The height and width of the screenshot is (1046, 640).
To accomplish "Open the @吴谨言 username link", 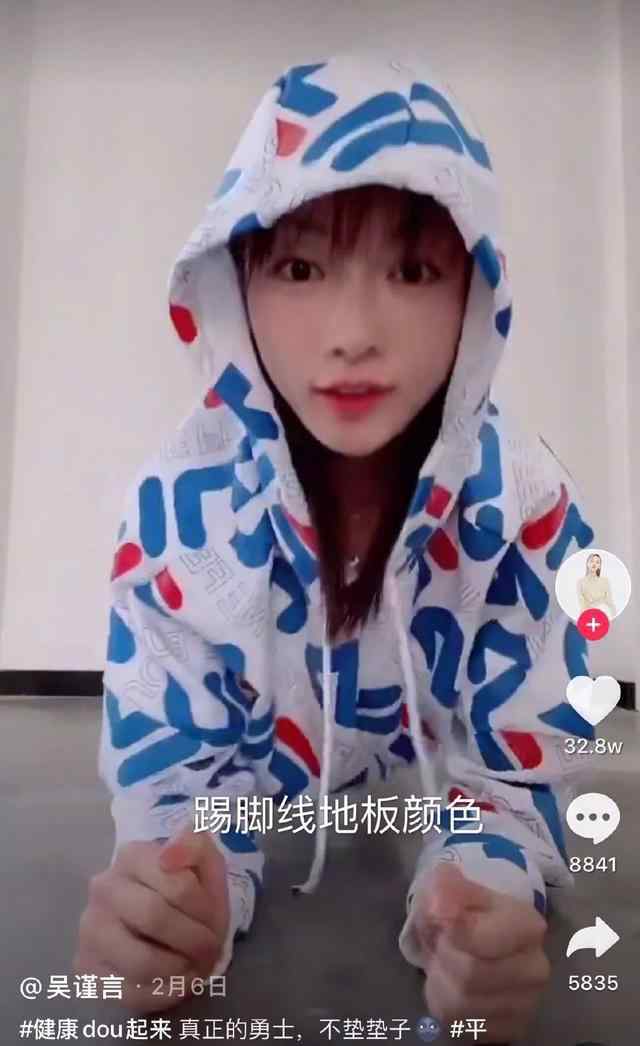I will click(72, 988).
